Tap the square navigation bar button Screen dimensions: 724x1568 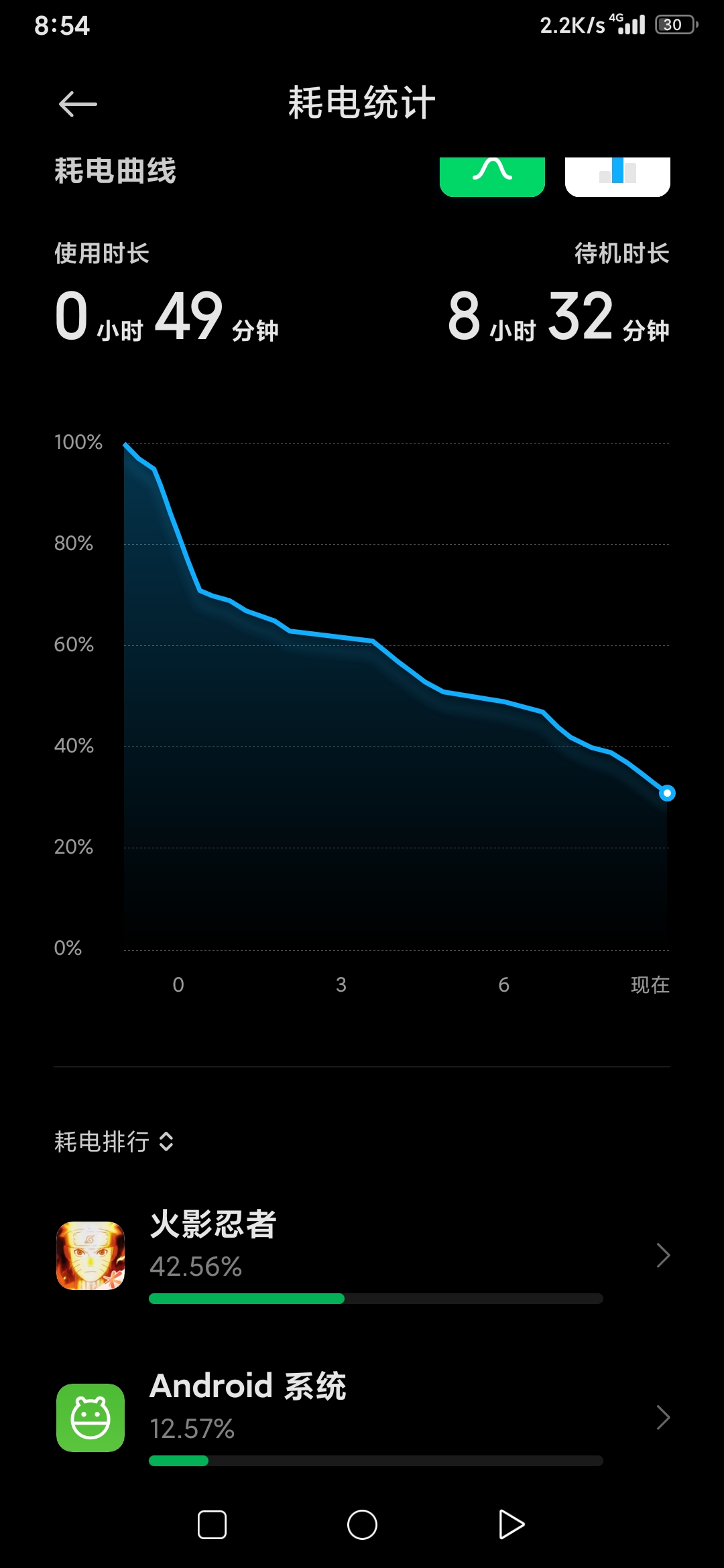click(x=212, y=1524)
